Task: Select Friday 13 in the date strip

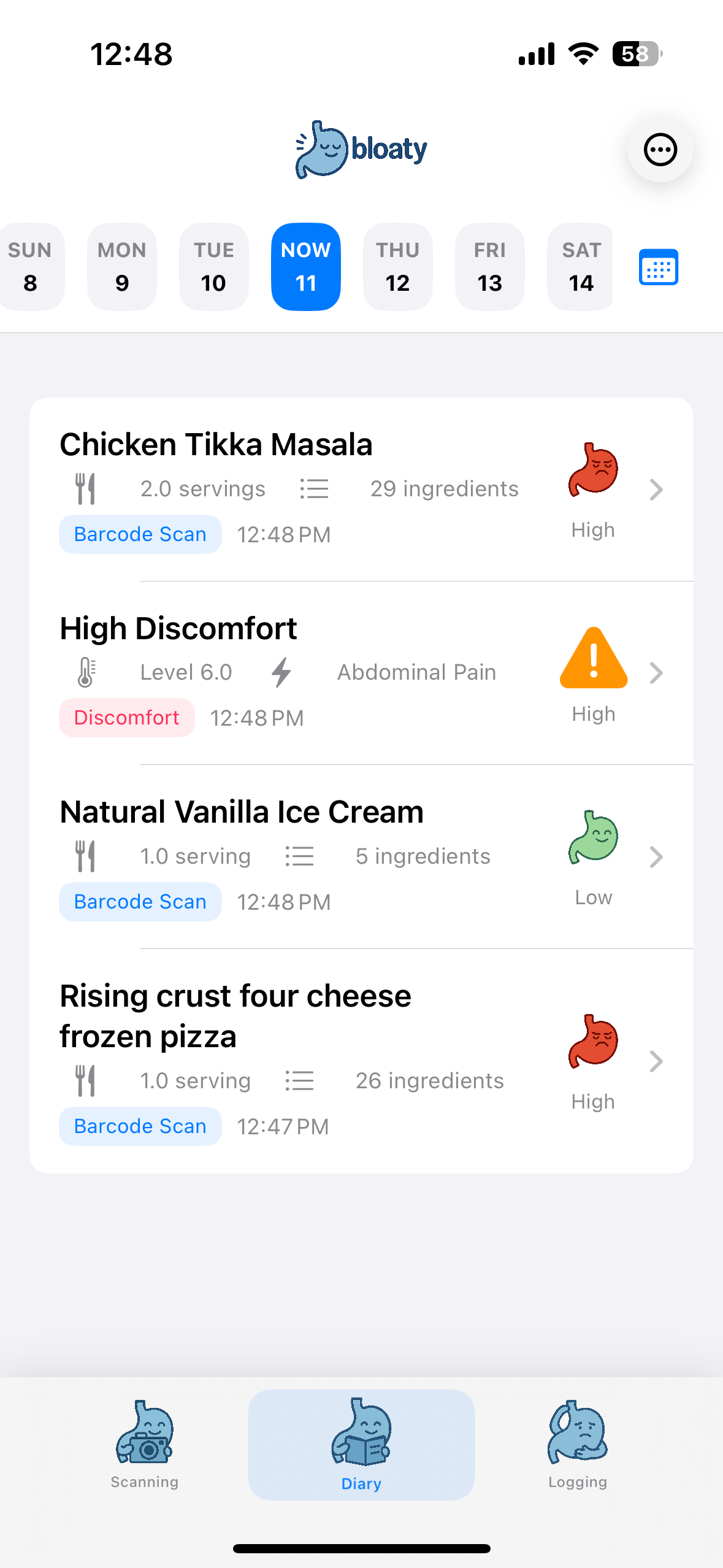Action: click(x=490, y=267)
